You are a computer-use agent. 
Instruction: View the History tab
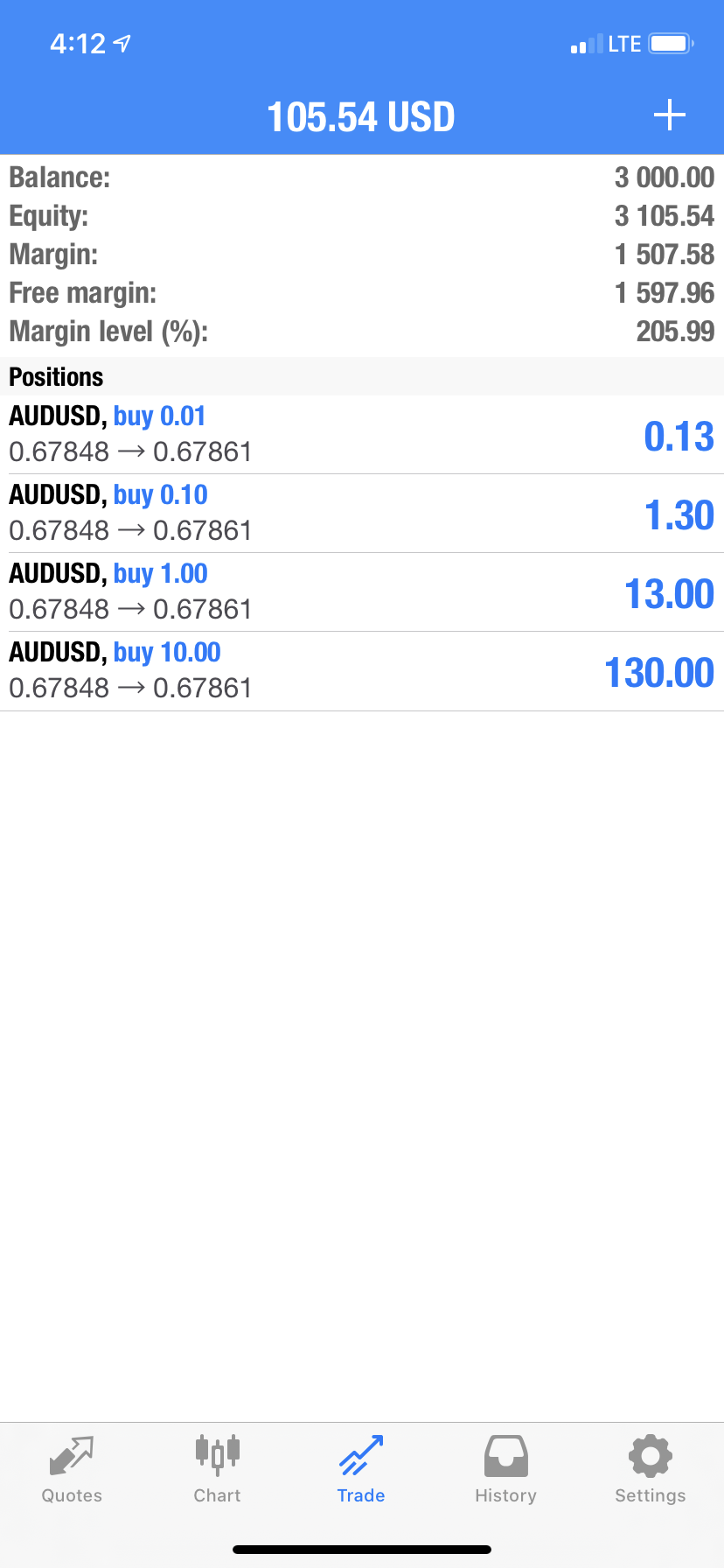pyautogui.click(x=505, y=1470)
